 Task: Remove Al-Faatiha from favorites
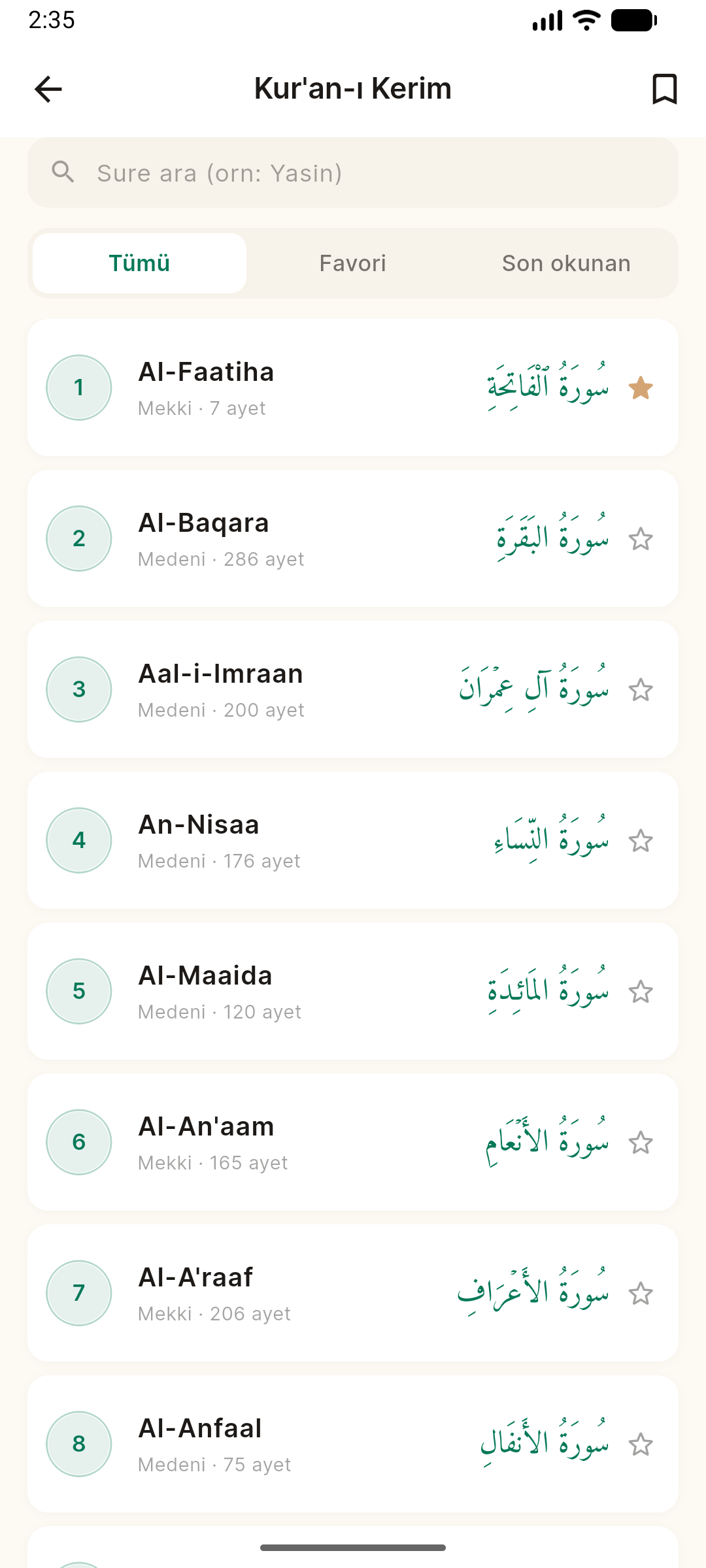tap(641, 388)
